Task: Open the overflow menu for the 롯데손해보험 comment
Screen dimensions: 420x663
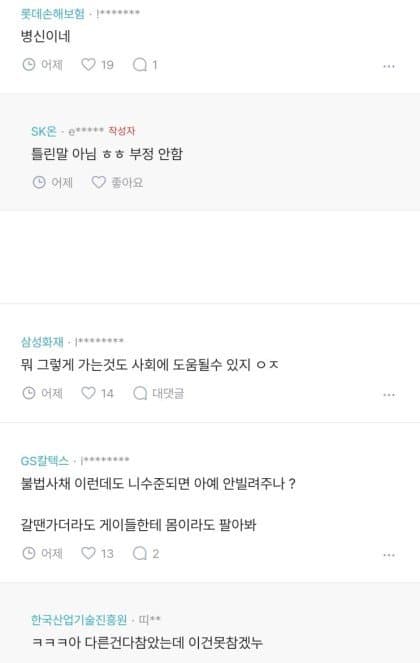Action: click(x=389, y=66)
